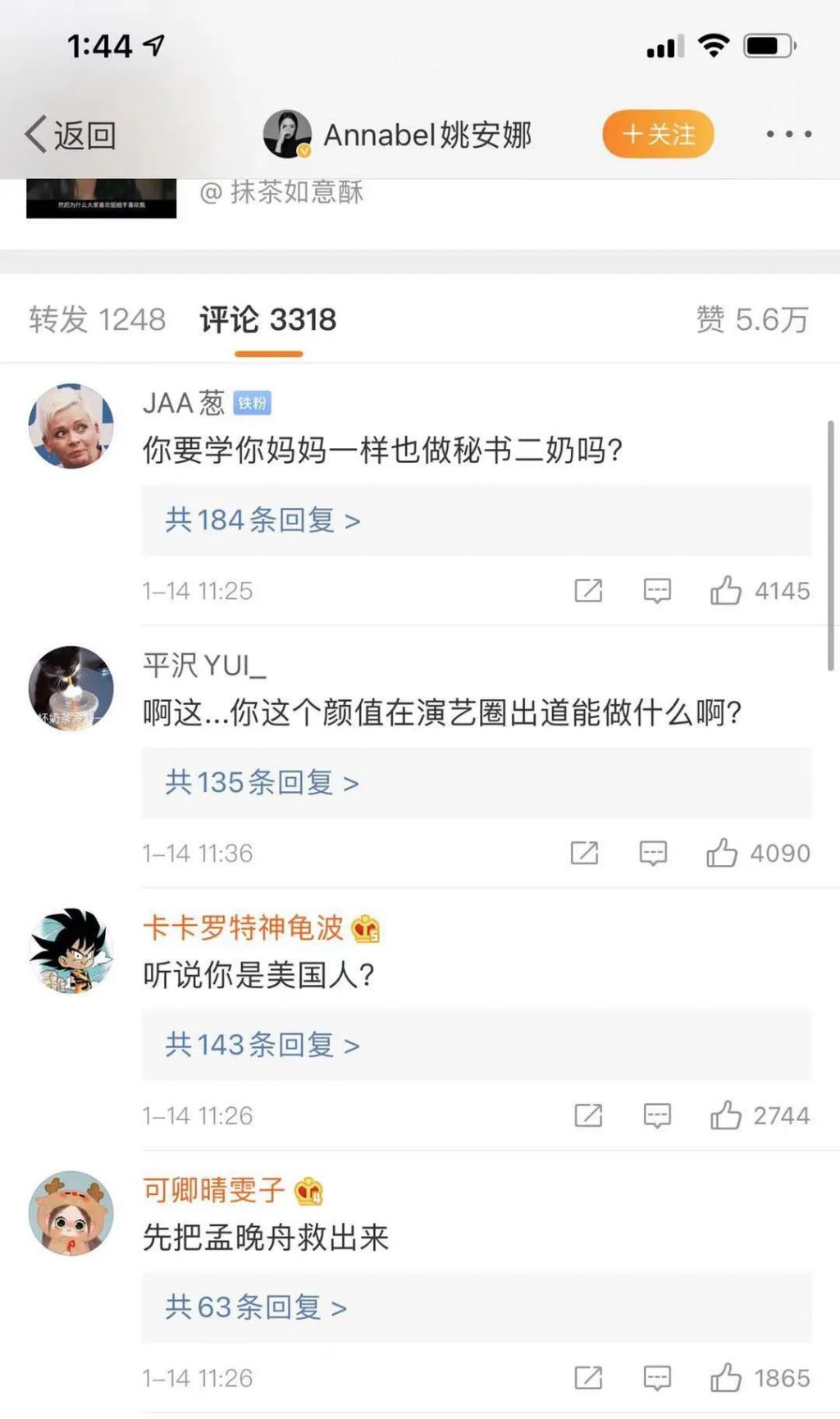The height and width of the screenshot is (1419, 840).
Task: Open Annabel姚安娜's profile from header
Action: (x=399, y=135)
